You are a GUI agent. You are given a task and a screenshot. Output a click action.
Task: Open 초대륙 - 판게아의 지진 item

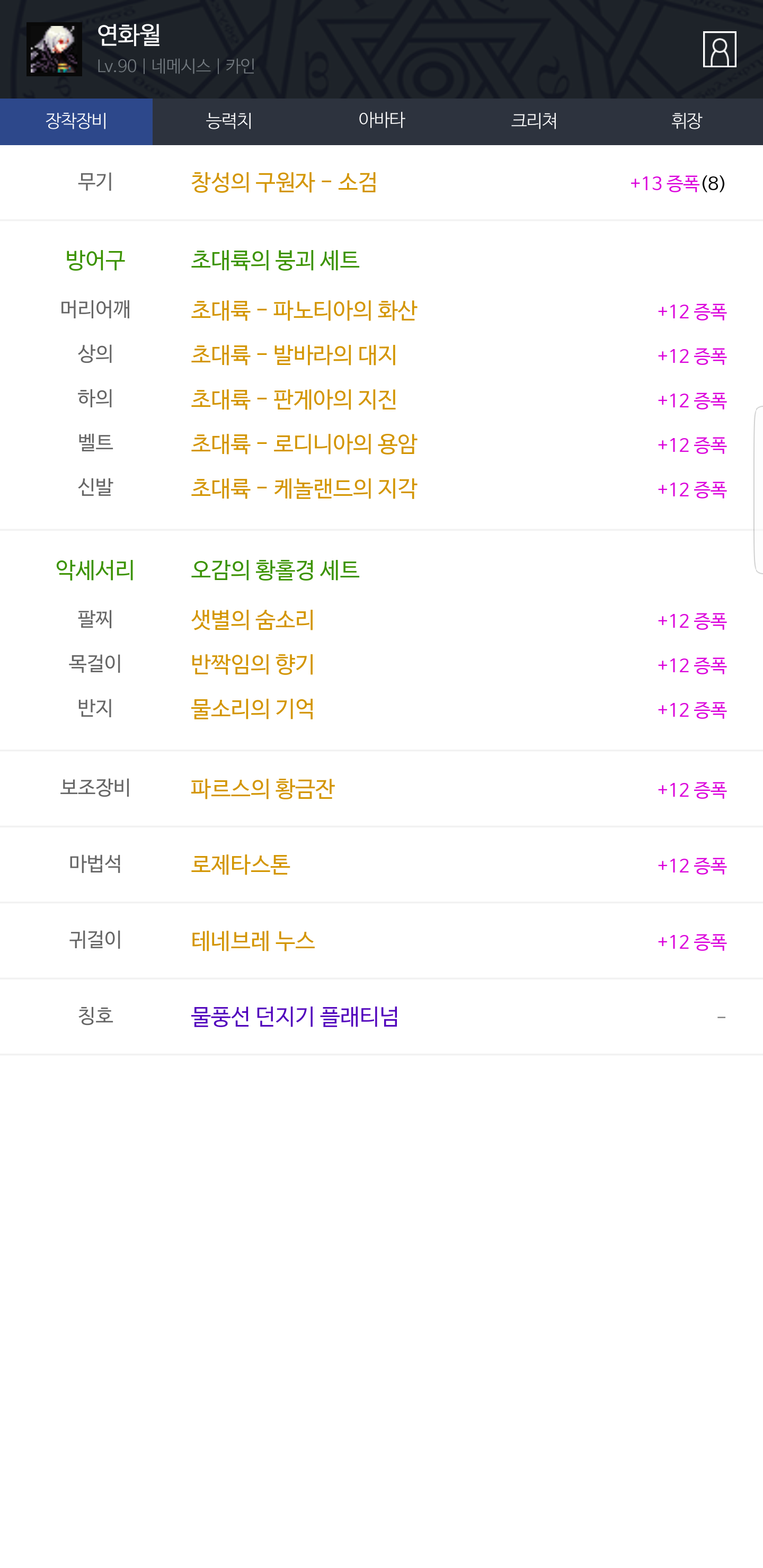click(x=381, y=399)
